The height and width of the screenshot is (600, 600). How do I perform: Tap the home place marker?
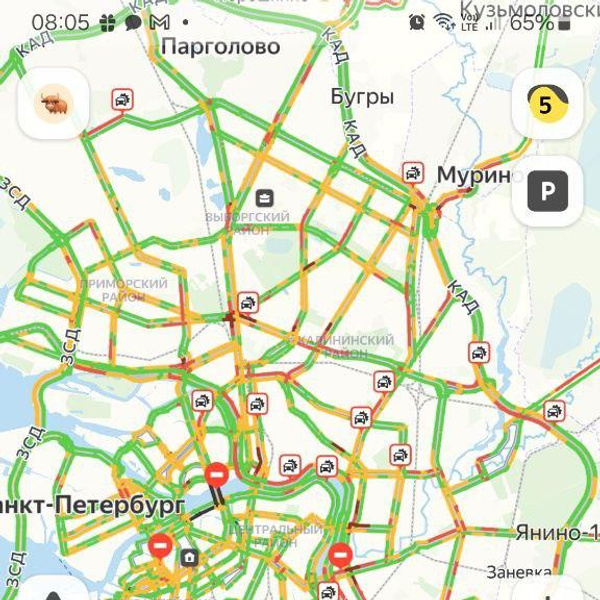click(188, 556)
